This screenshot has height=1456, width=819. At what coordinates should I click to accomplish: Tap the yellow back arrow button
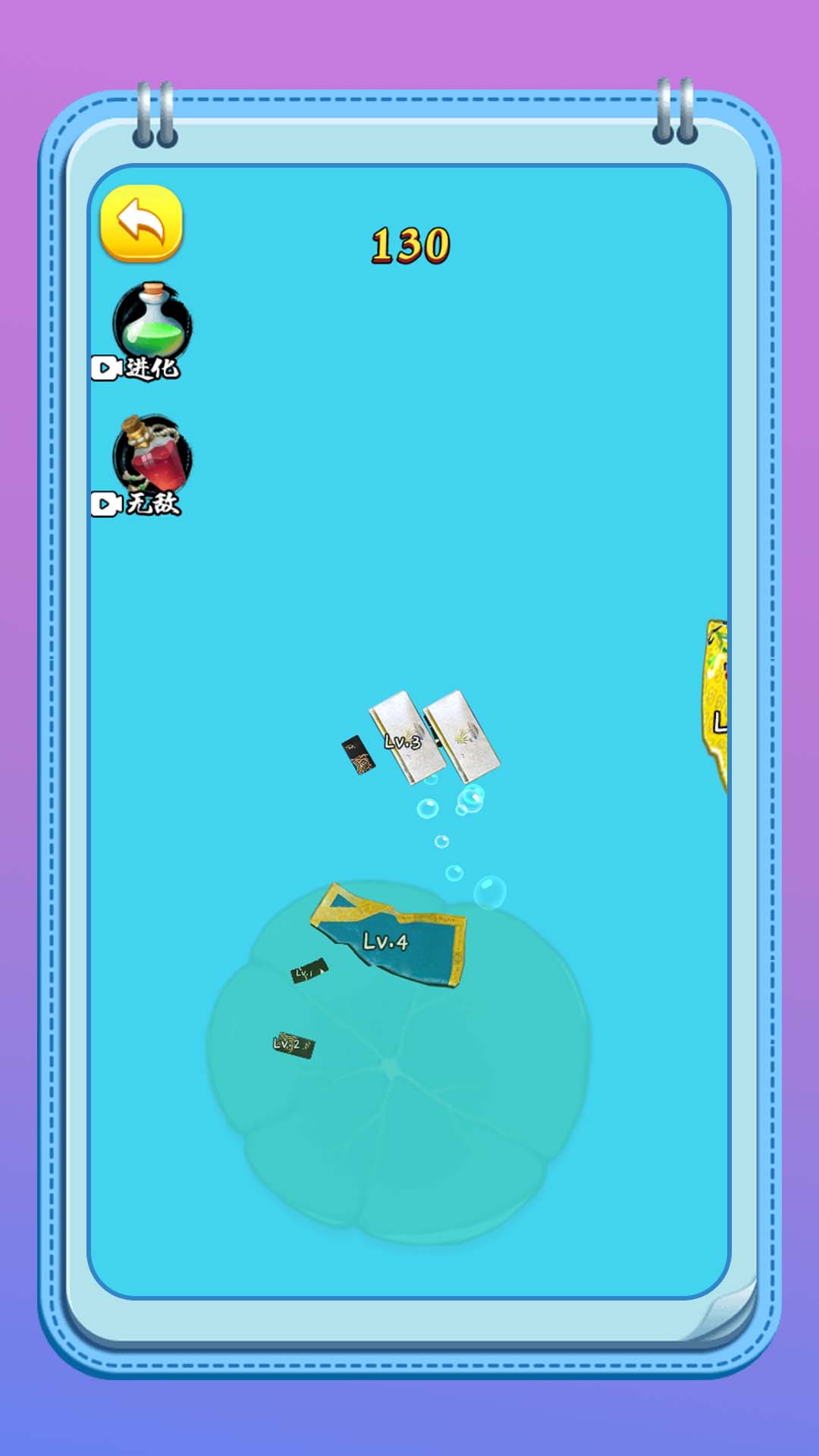pos(142,223)
